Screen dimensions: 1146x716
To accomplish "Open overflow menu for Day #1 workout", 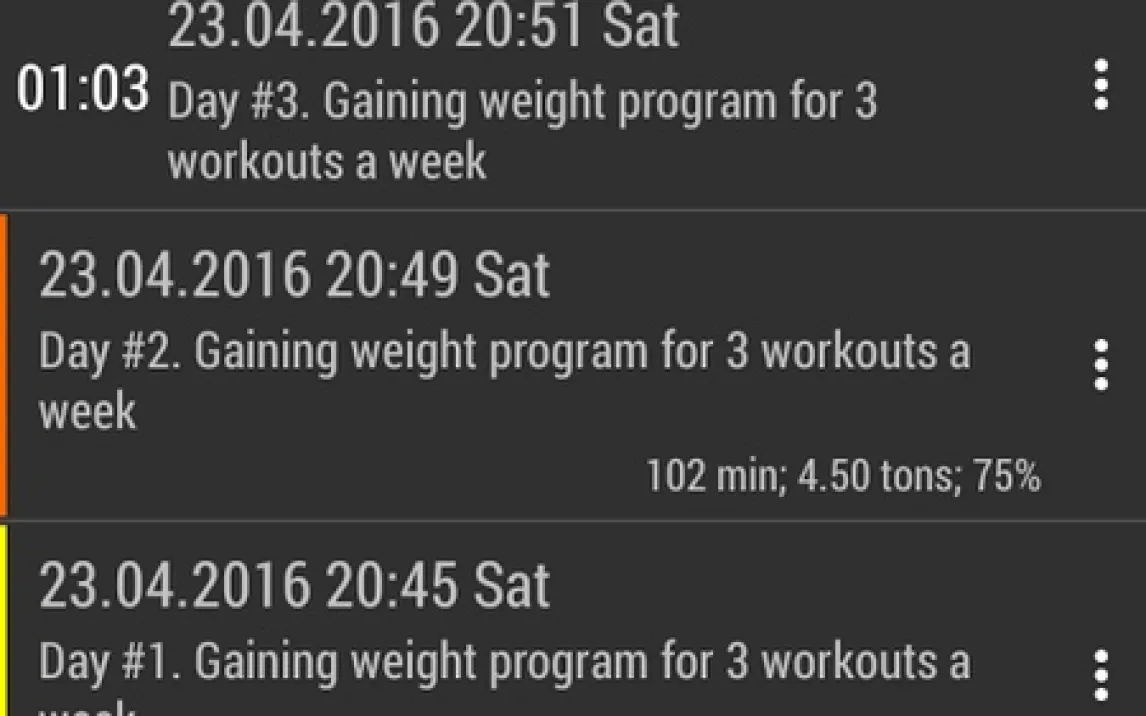I will point(1100,676).
